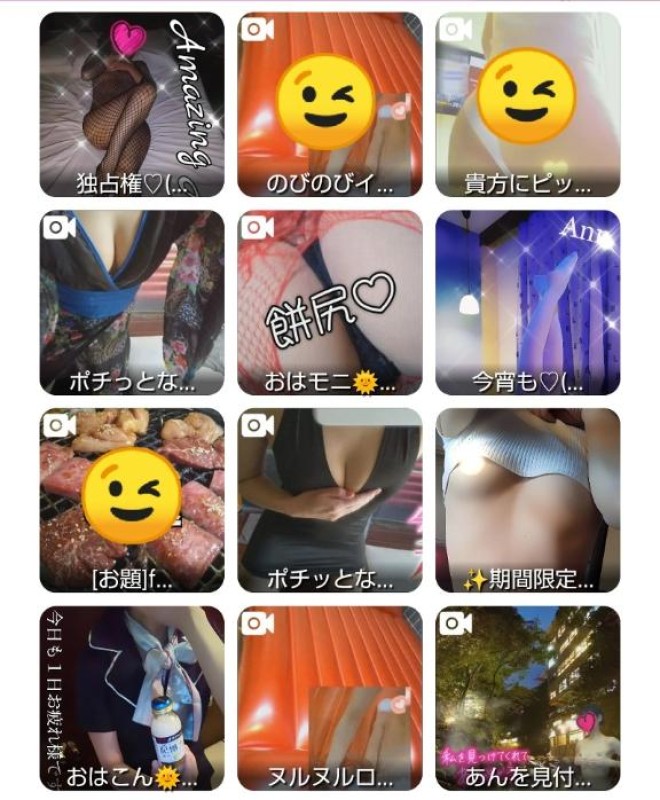This screenshot has width=660, height=800.
Task: Open the video tile captioned 独占権♡
Action: 132,104
